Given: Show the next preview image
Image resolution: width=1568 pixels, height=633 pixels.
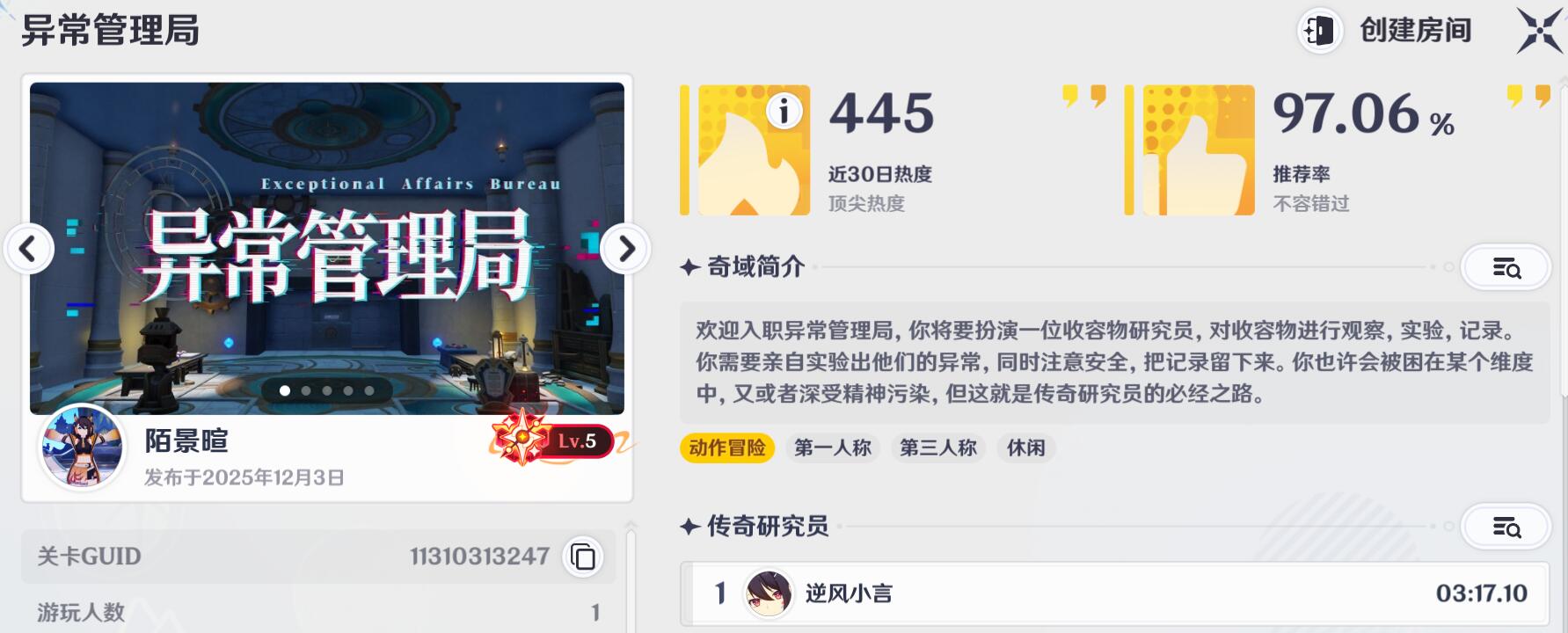Looking at the screenshot, I should [x=625, y=249].
